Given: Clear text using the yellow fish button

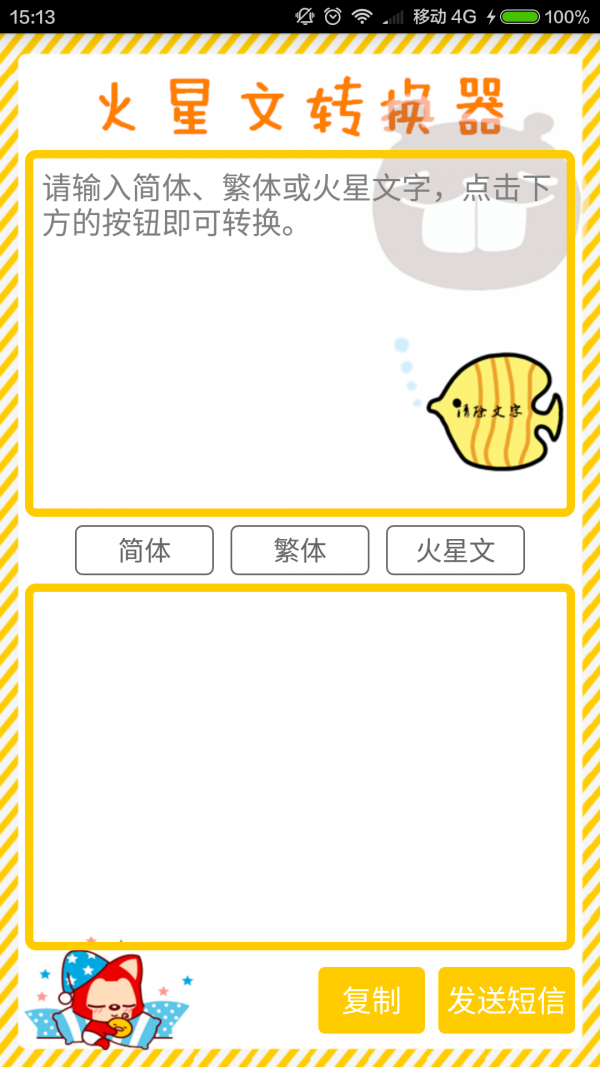Looking at the screenshot, I should (x=493, y=410).
